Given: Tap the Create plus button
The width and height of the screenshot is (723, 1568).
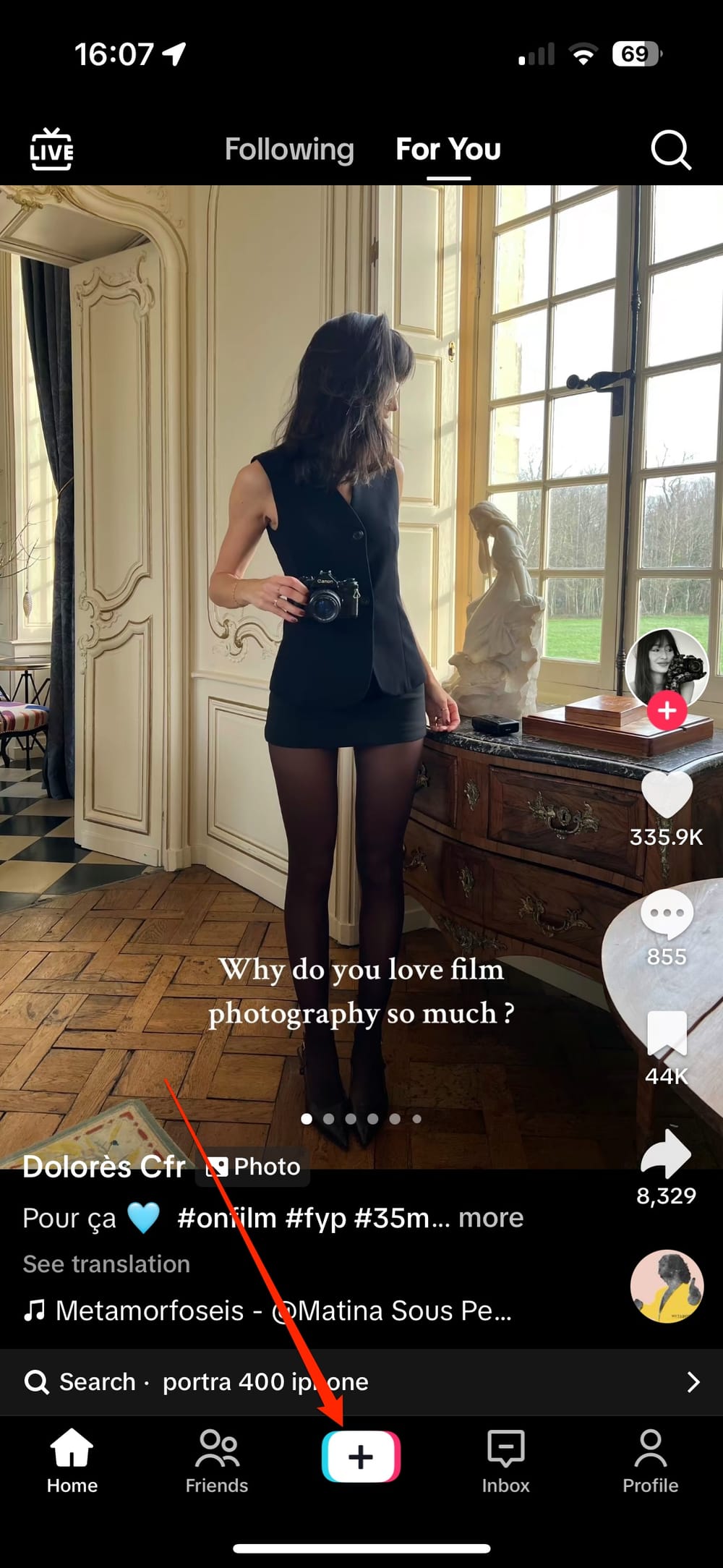Looking at the screenshot, I should coord(361,1457).
